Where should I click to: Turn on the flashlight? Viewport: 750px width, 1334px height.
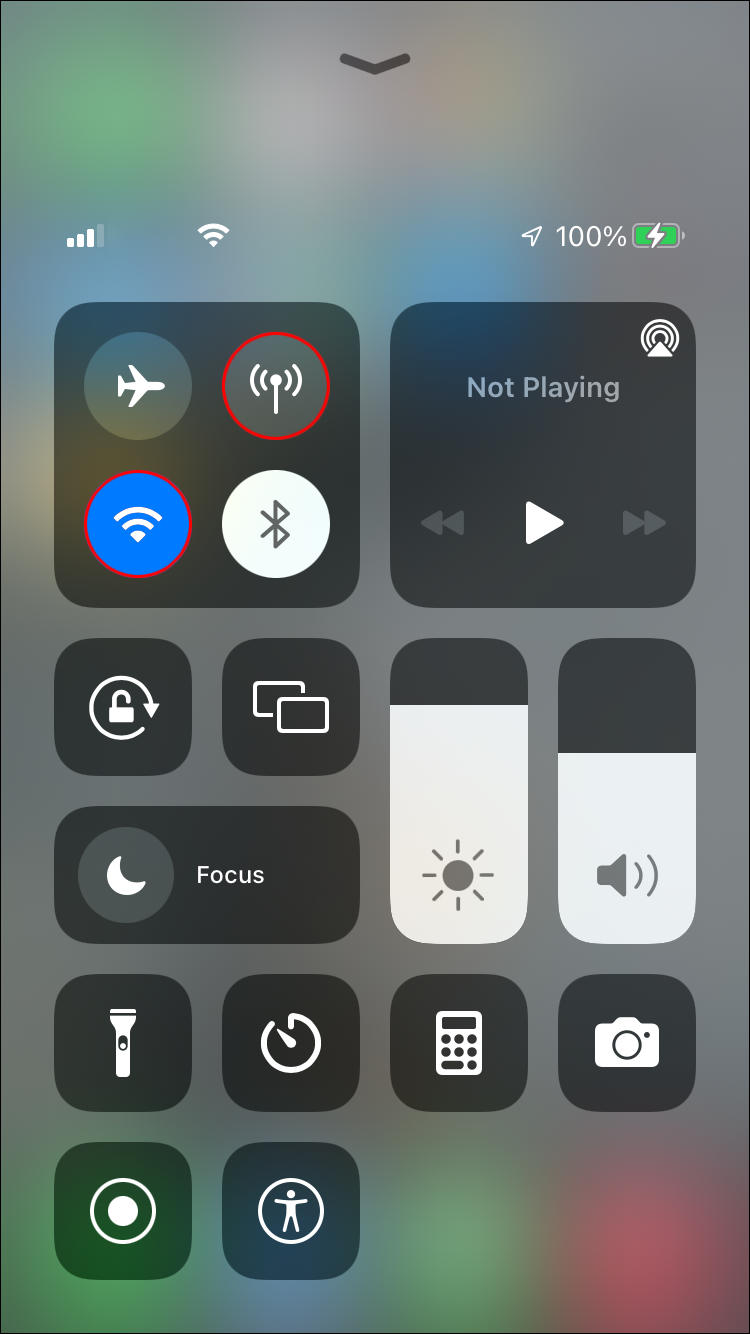tap(123, 1043)
